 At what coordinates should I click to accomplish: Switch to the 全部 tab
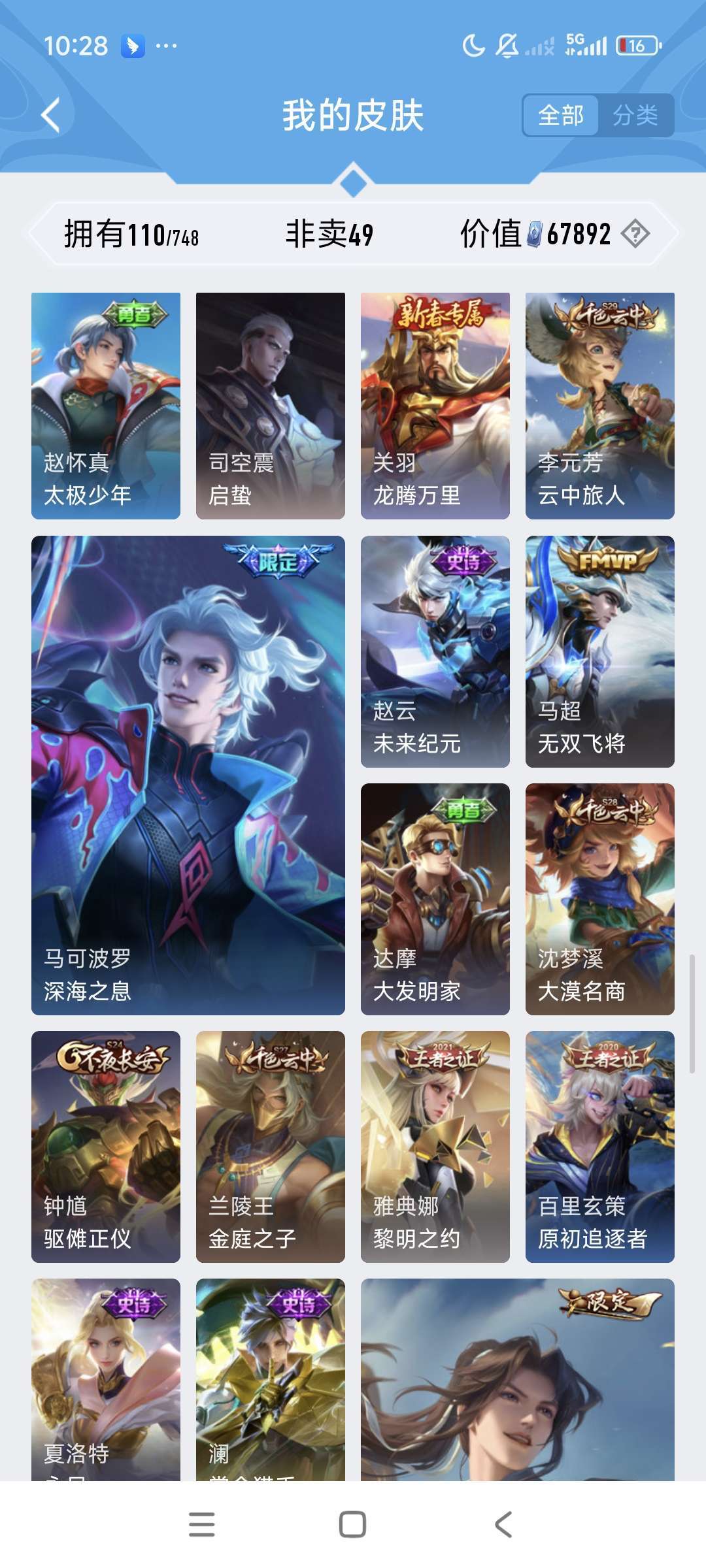[x=560, y=116]
